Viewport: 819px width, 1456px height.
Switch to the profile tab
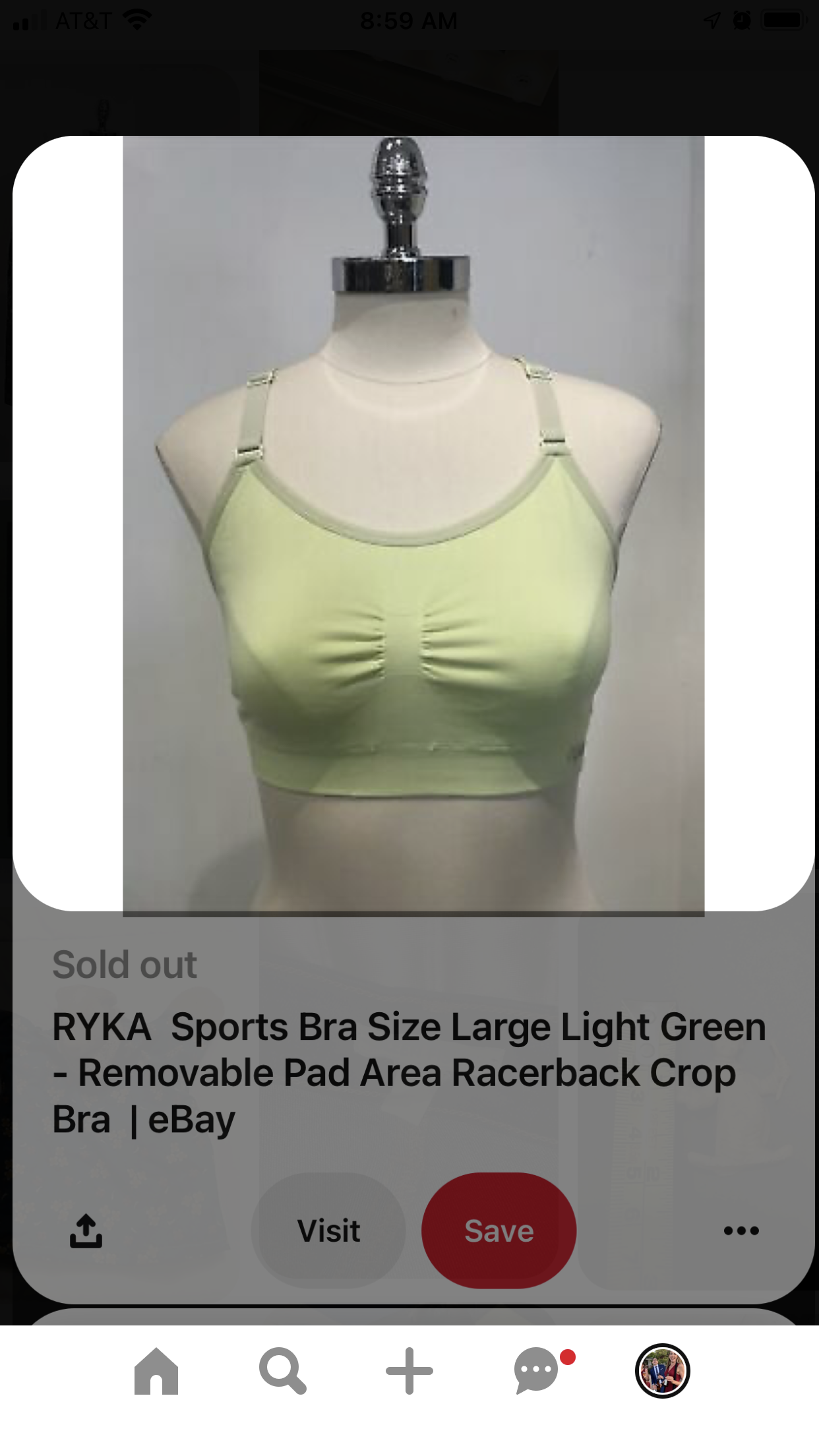pyautogui.click(x=662, y=1372)
